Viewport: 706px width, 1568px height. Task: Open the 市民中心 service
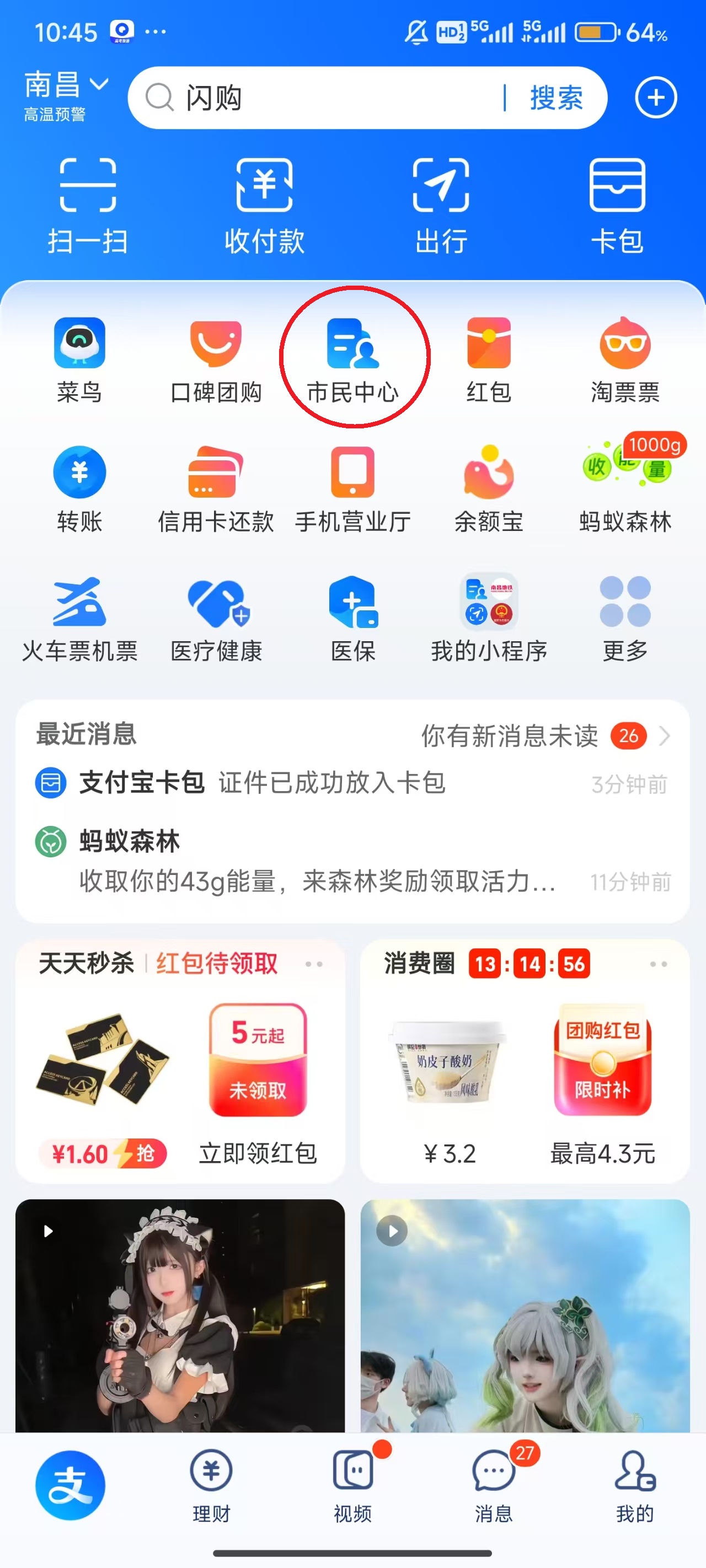(352, 359)
